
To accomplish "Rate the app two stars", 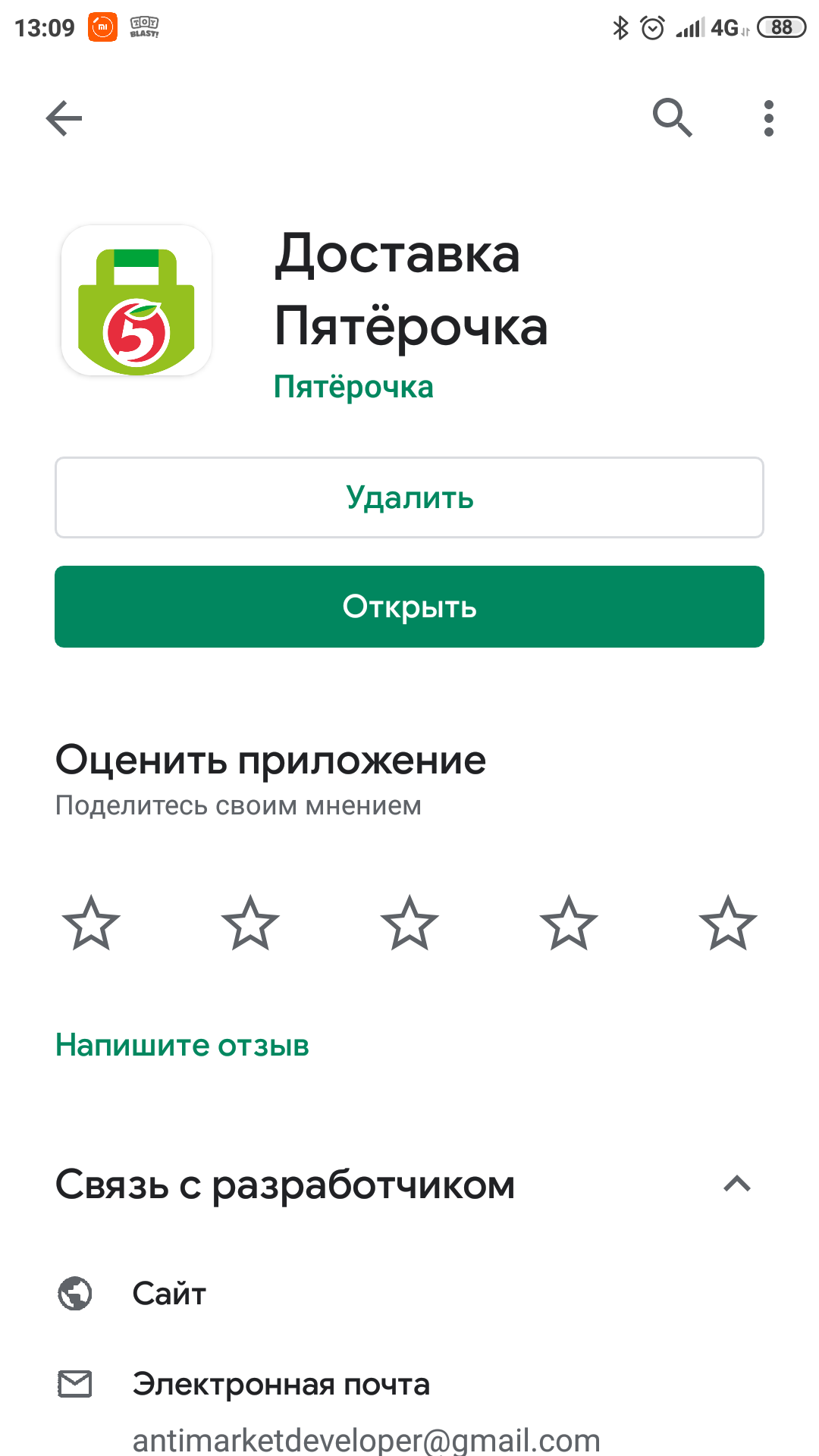I will tap(250, 923).
